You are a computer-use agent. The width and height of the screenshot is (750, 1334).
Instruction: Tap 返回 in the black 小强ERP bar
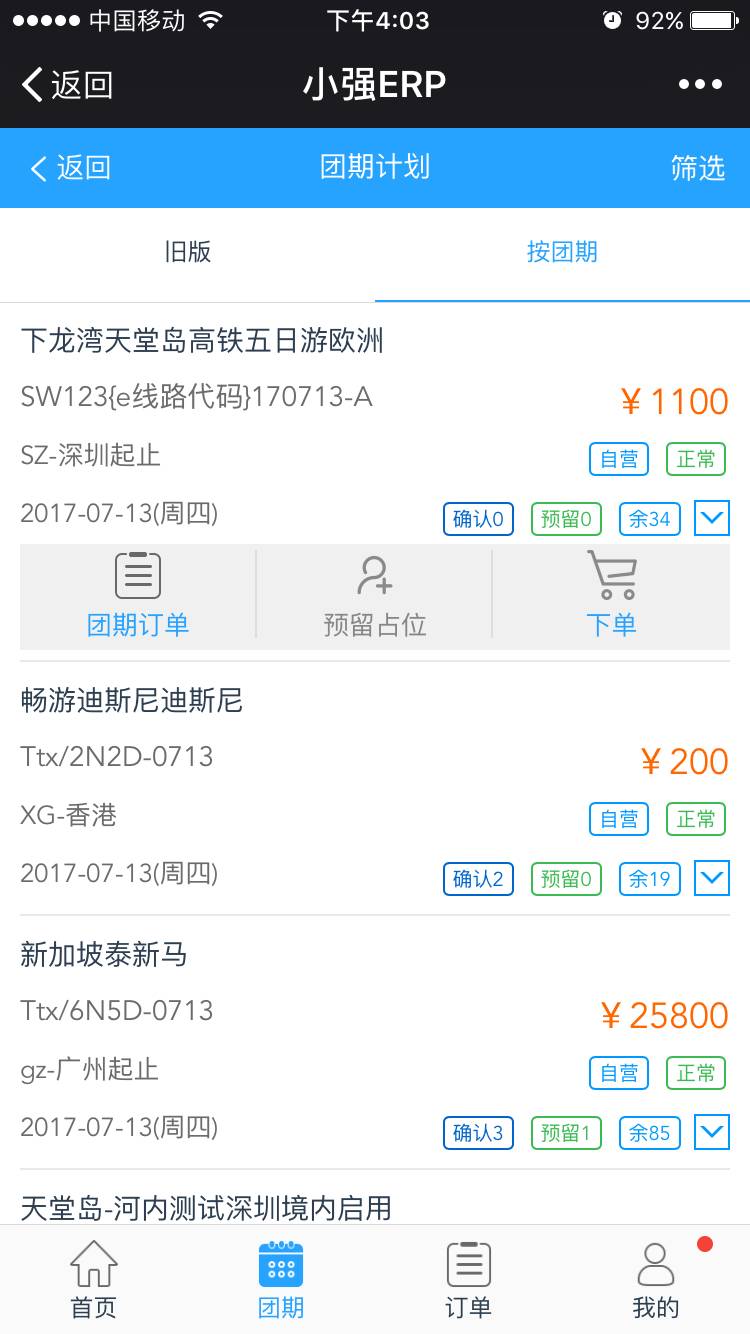point(68,85)
